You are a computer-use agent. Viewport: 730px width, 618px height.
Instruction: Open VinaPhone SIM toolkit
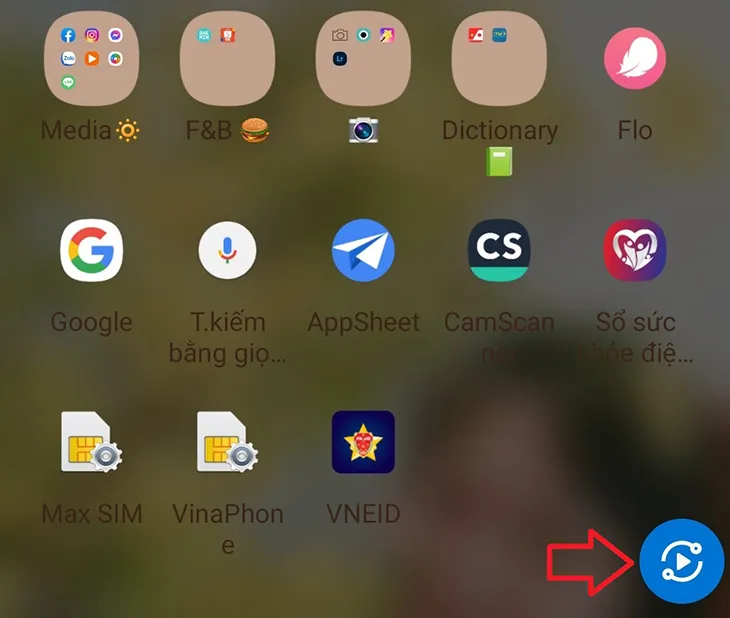(227, 442)
